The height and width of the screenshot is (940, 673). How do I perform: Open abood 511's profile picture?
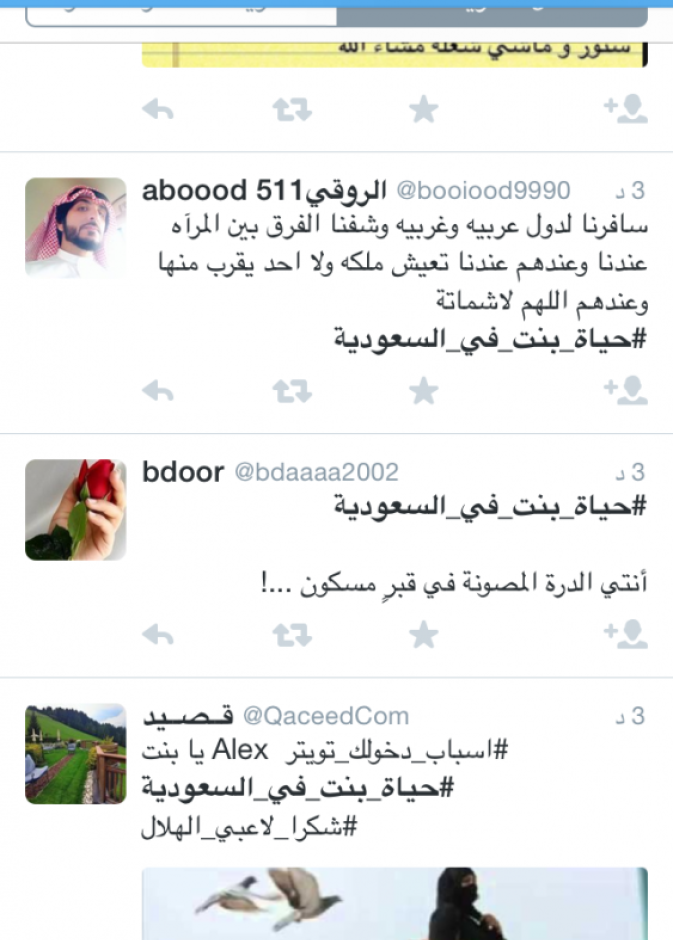point(75,228)
